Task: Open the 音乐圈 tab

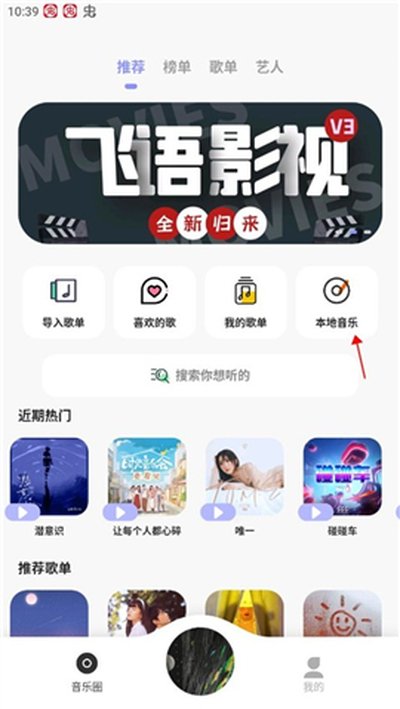Action: 87,672
